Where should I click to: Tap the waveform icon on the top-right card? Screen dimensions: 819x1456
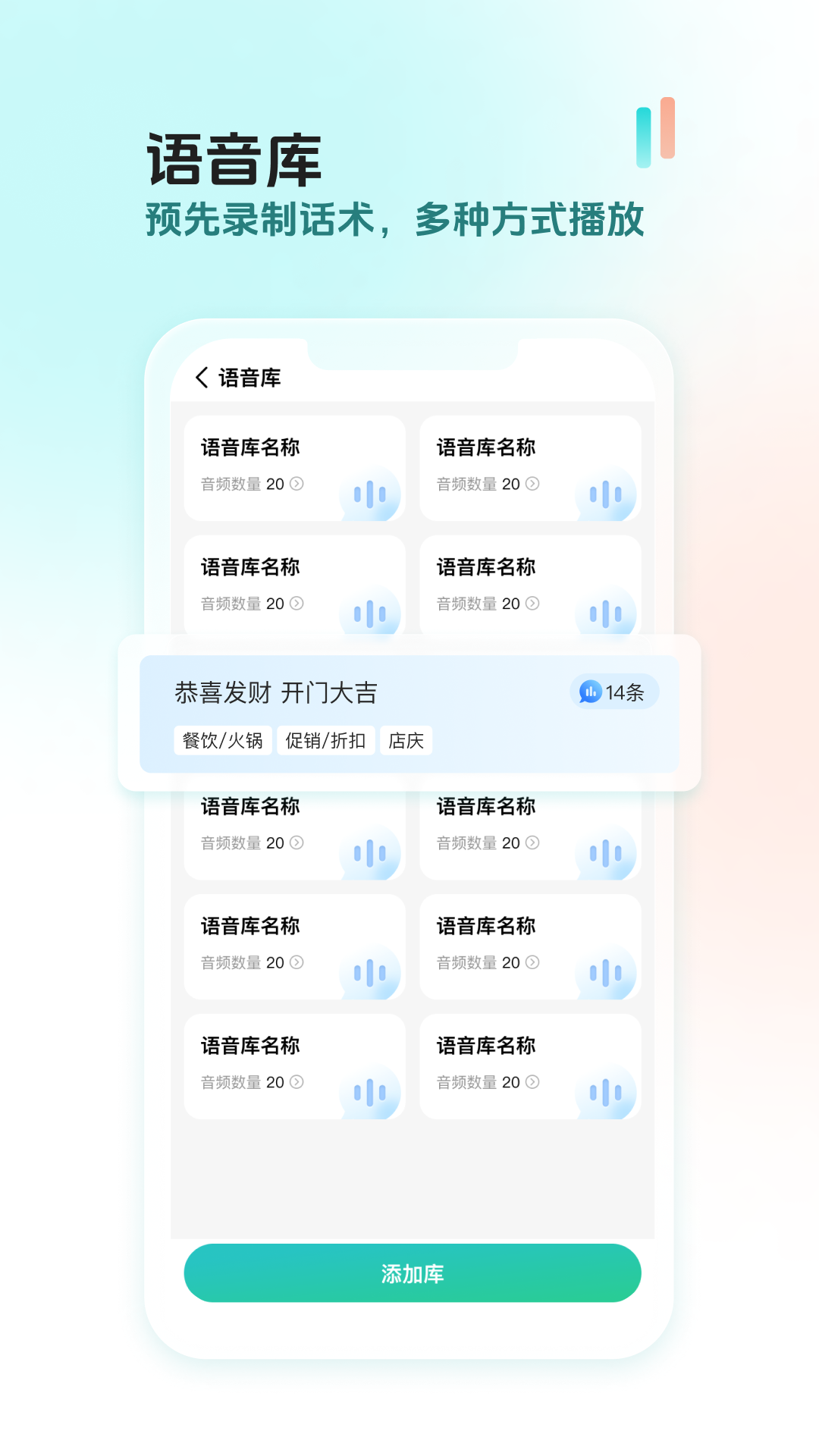click(605, 494)
